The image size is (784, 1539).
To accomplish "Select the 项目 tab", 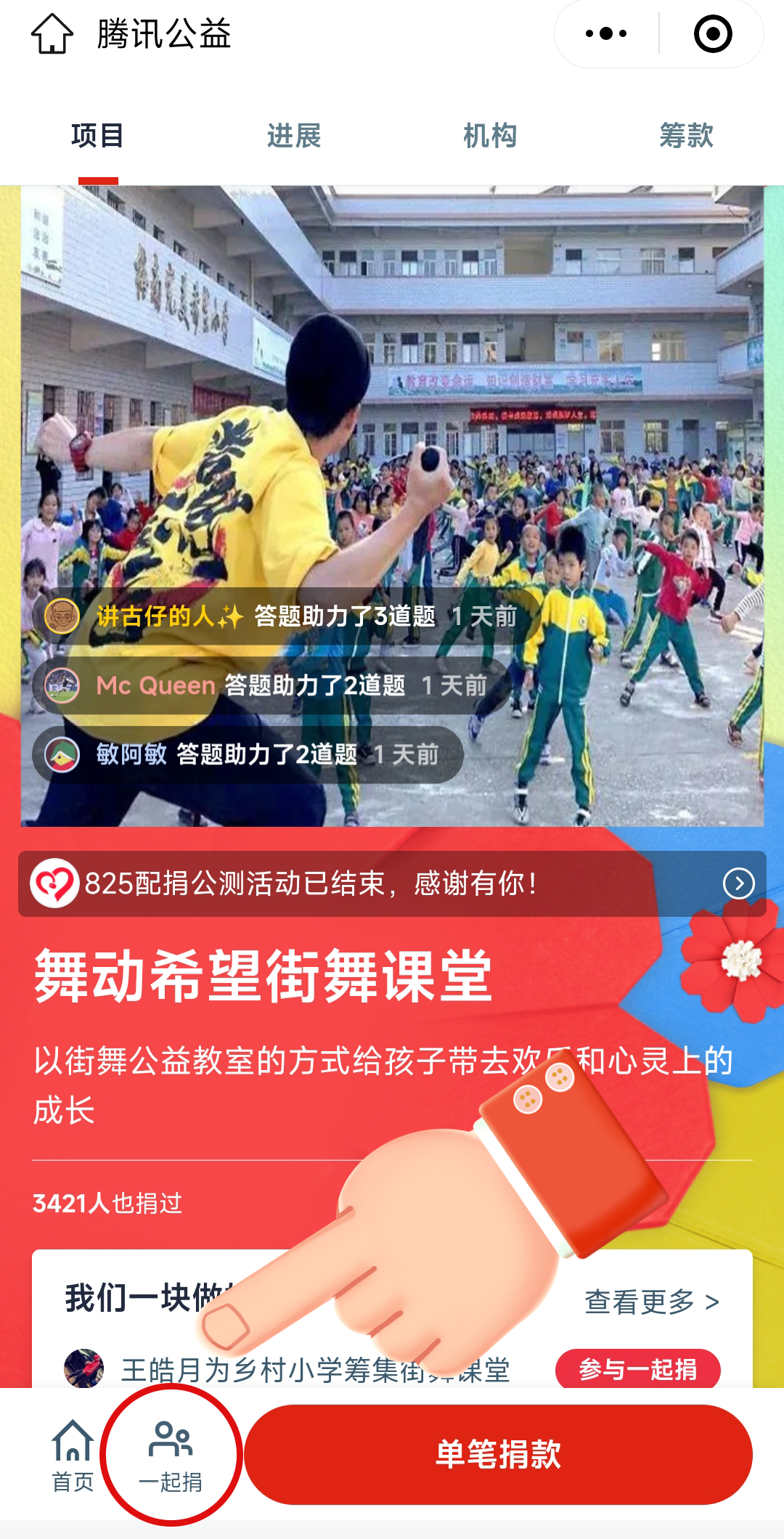I will pyautogui.click(x=98, y=136).
